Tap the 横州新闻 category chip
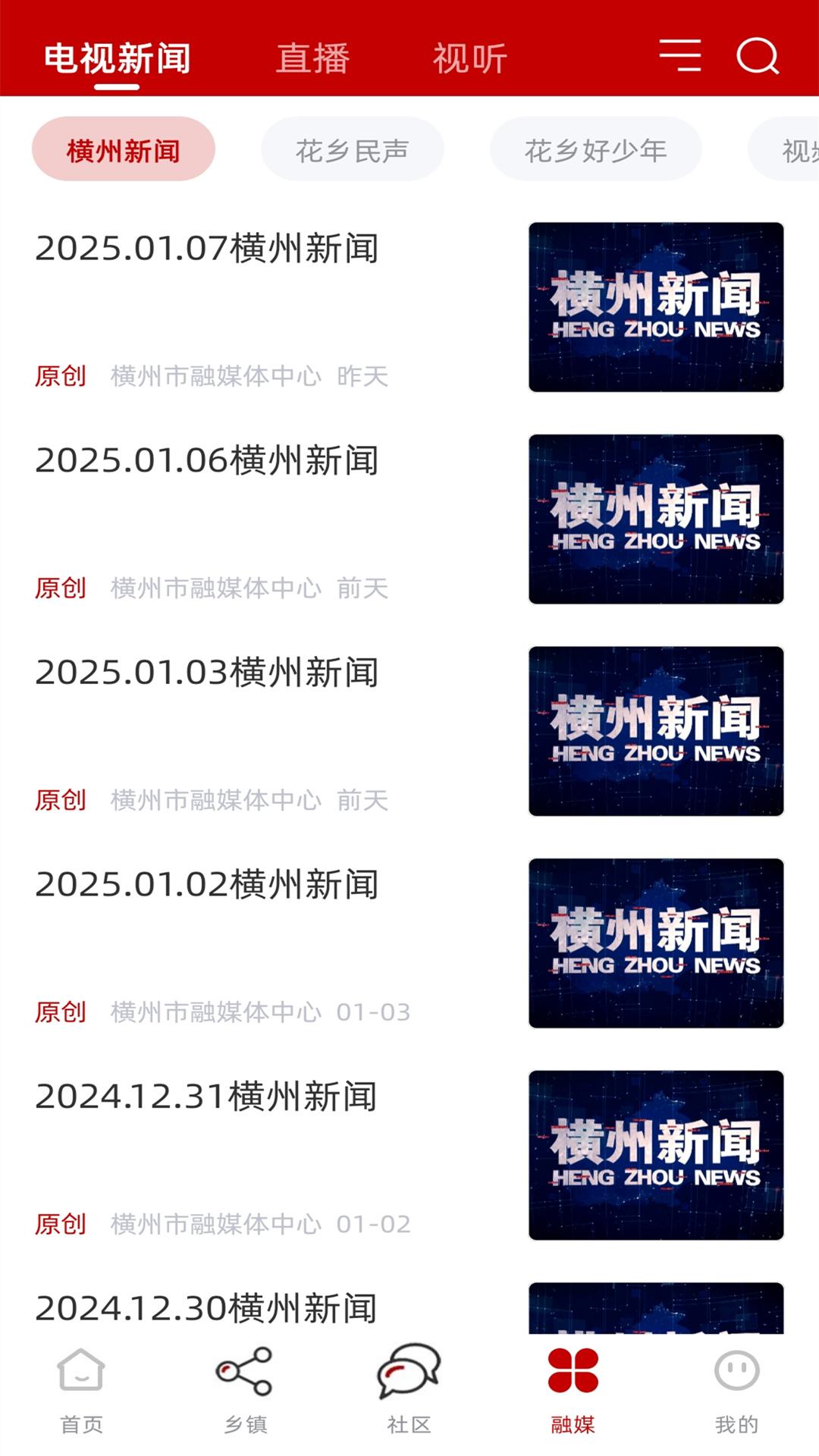The height and width of the screenshot is (1456, 819). (123, 149)
